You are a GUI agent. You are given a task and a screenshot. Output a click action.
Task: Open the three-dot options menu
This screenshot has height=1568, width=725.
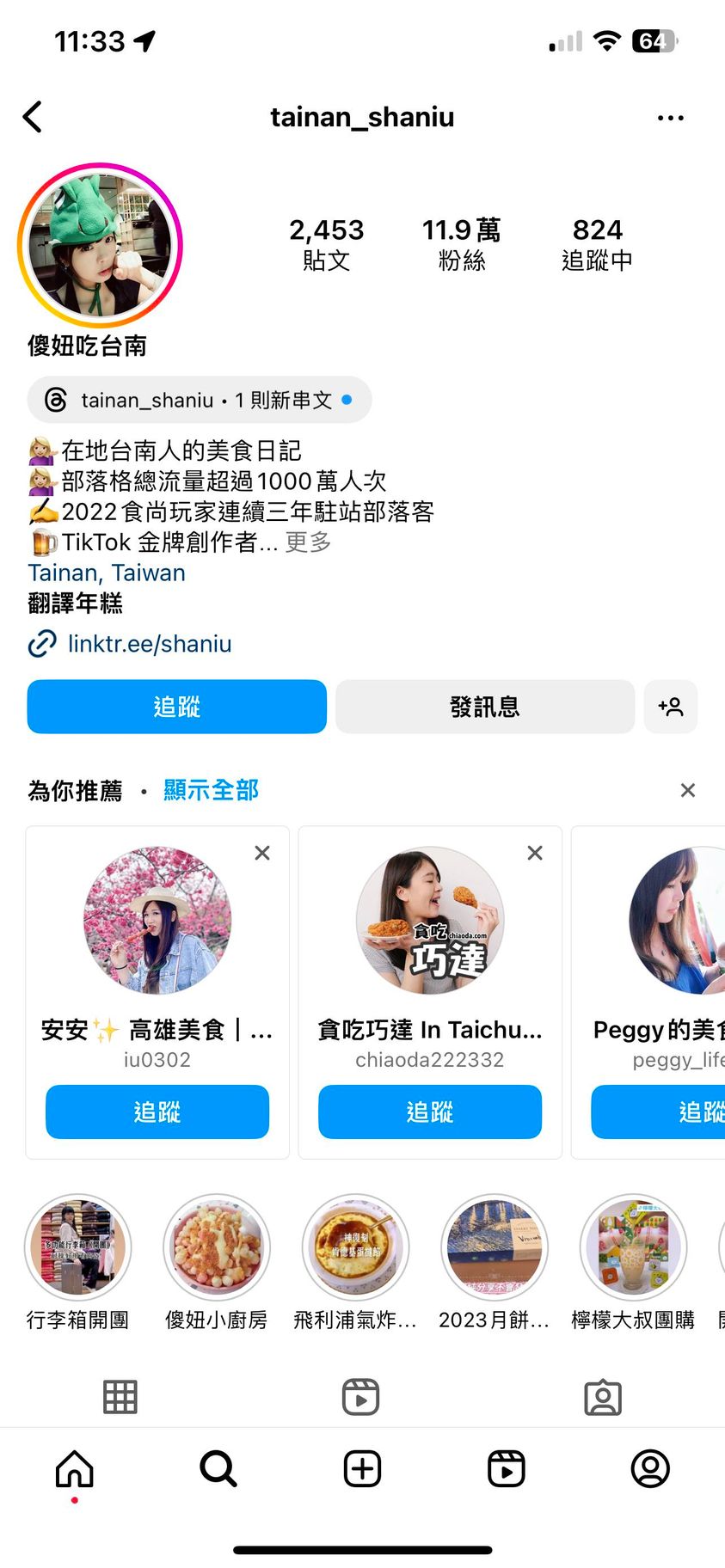670,118
